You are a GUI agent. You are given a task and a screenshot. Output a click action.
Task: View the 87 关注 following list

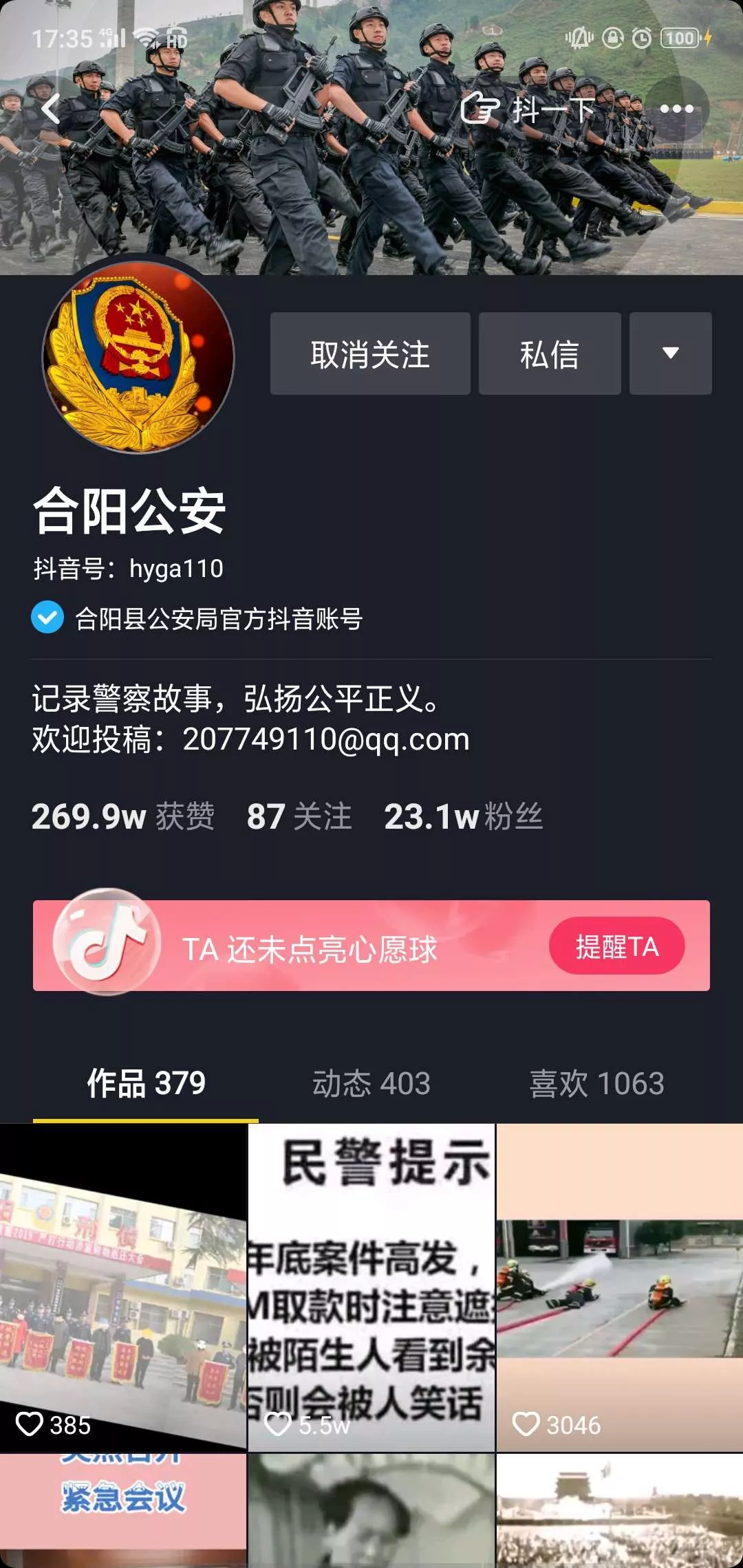tap(299, 816)
